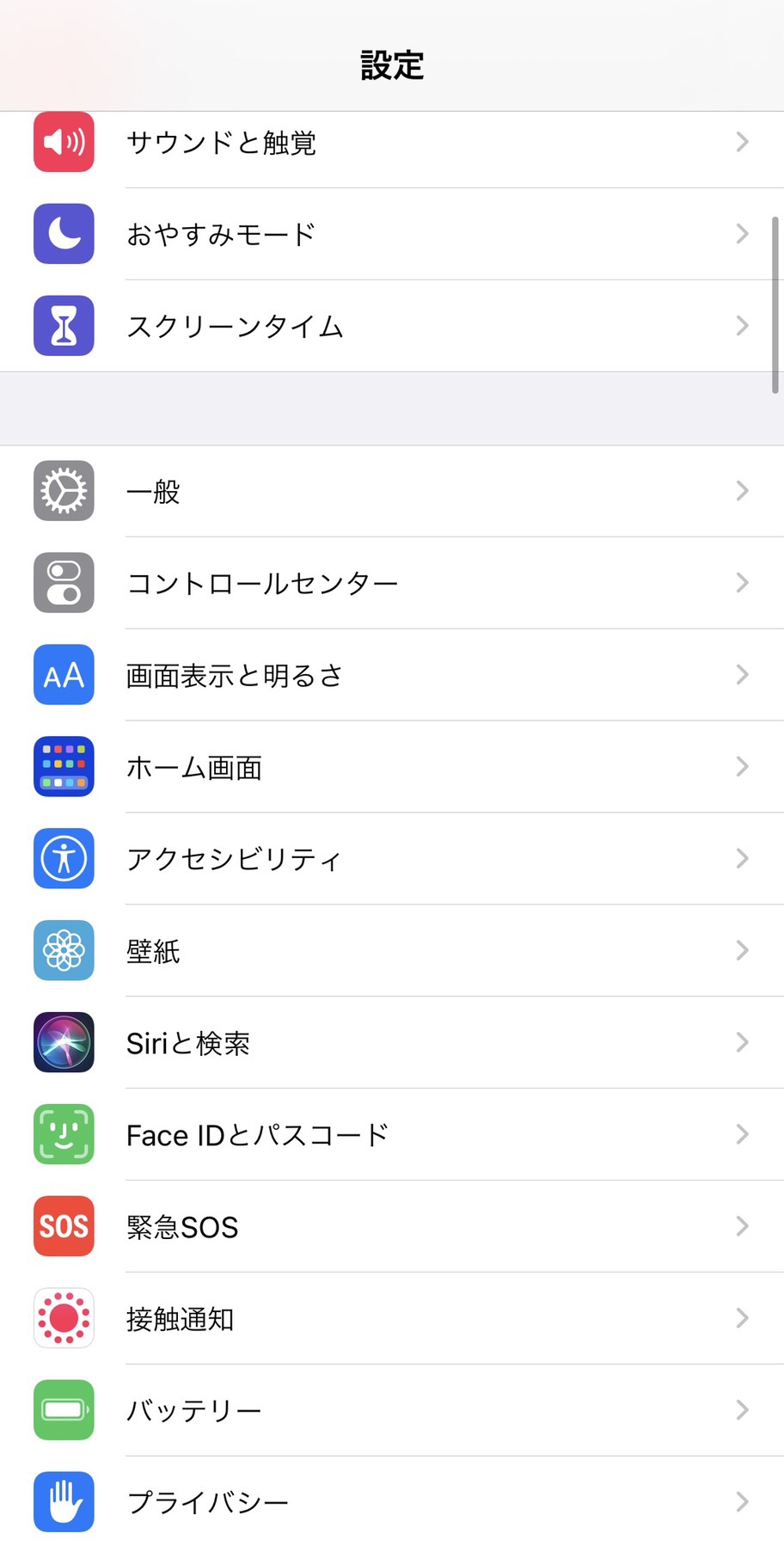Image resolution: width=784 pixels, height=1546 pixels.
Task: Select コントロールセンター row
Action: [392, 583]
